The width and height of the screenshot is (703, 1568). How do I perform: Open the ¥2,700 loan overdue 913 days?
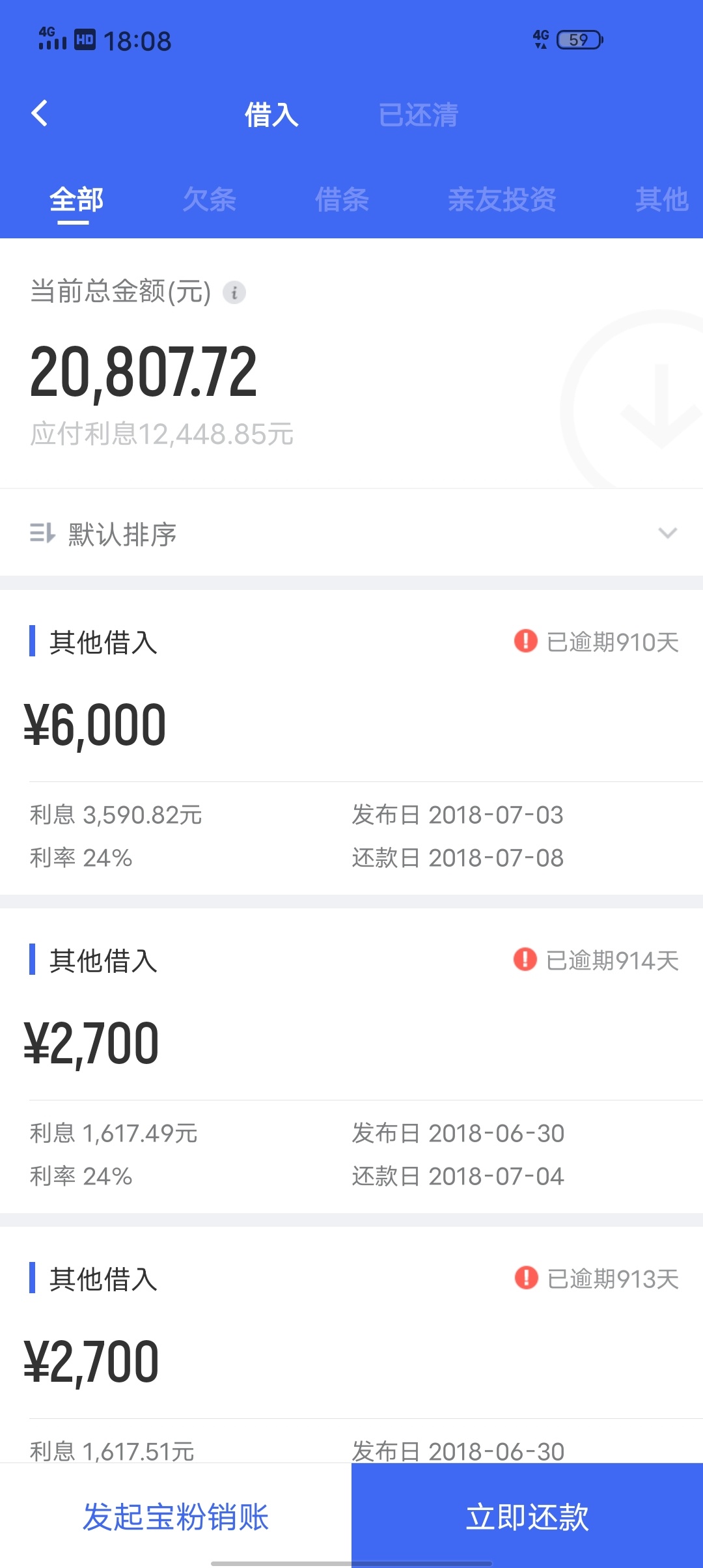(x=351, y=1345)
